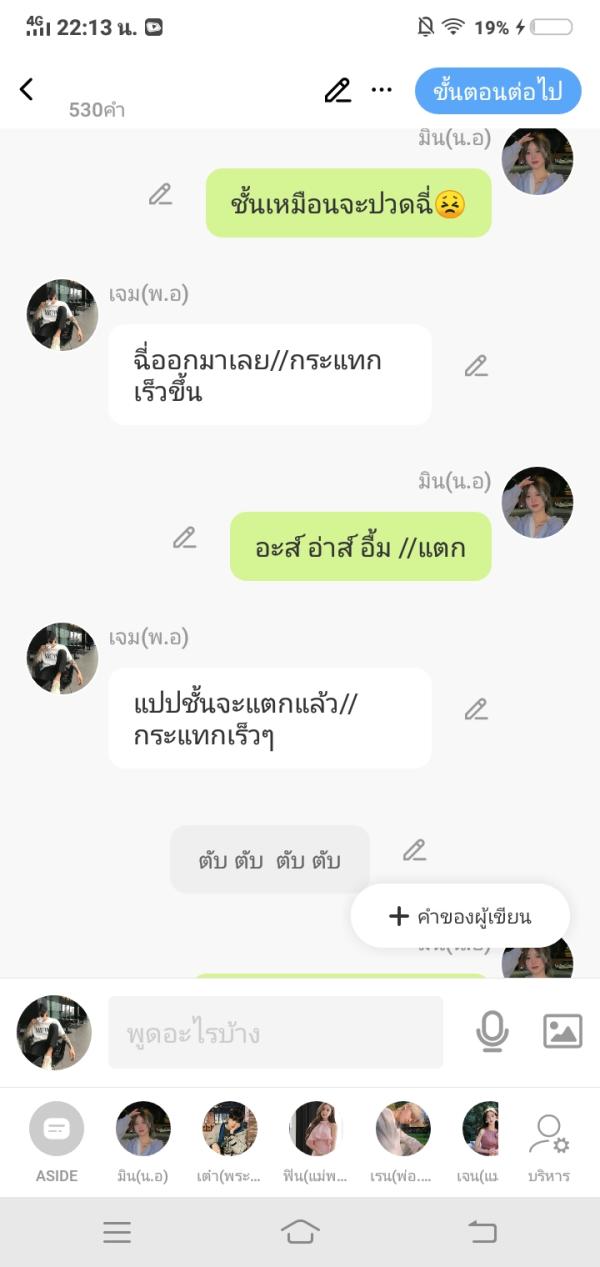Open บริหาร character management
600x1267 pixels.
pyautogui.click(x=549, y=1143)
